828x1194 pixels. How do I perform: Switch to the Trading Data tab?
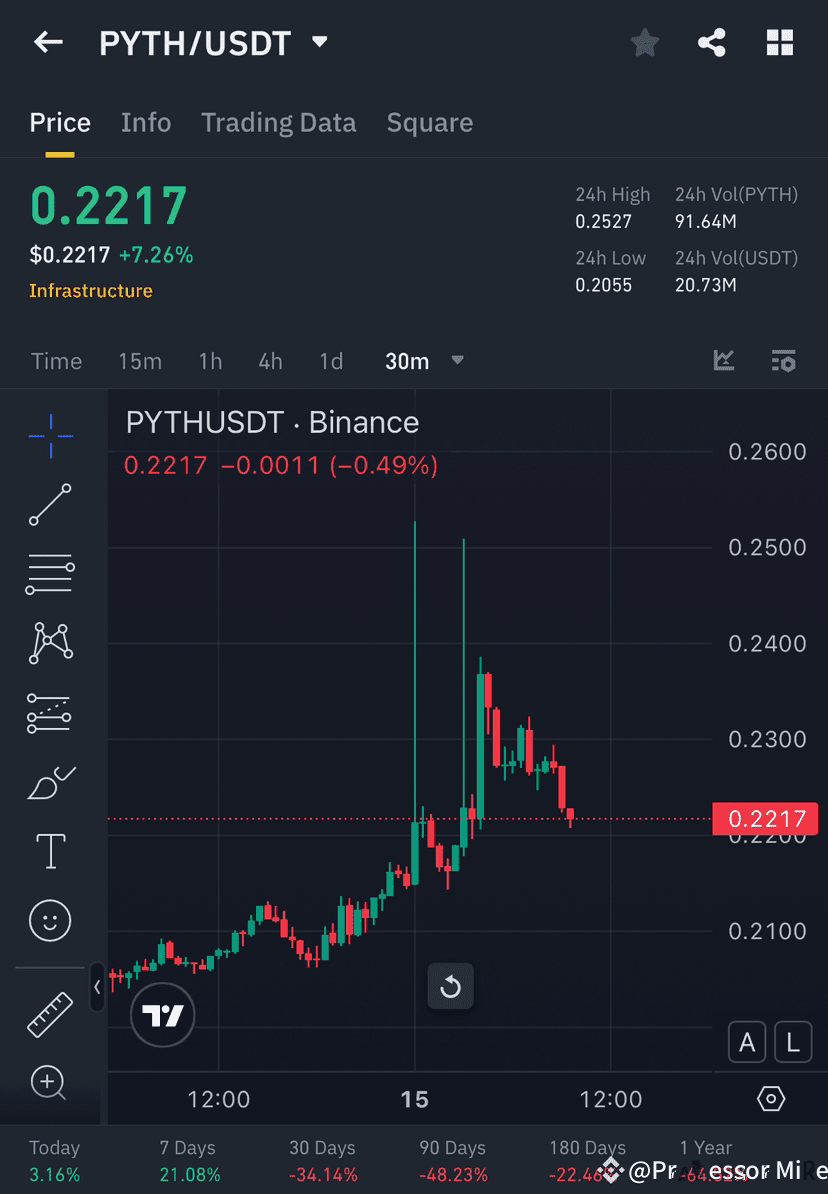(x=279, y=122)
